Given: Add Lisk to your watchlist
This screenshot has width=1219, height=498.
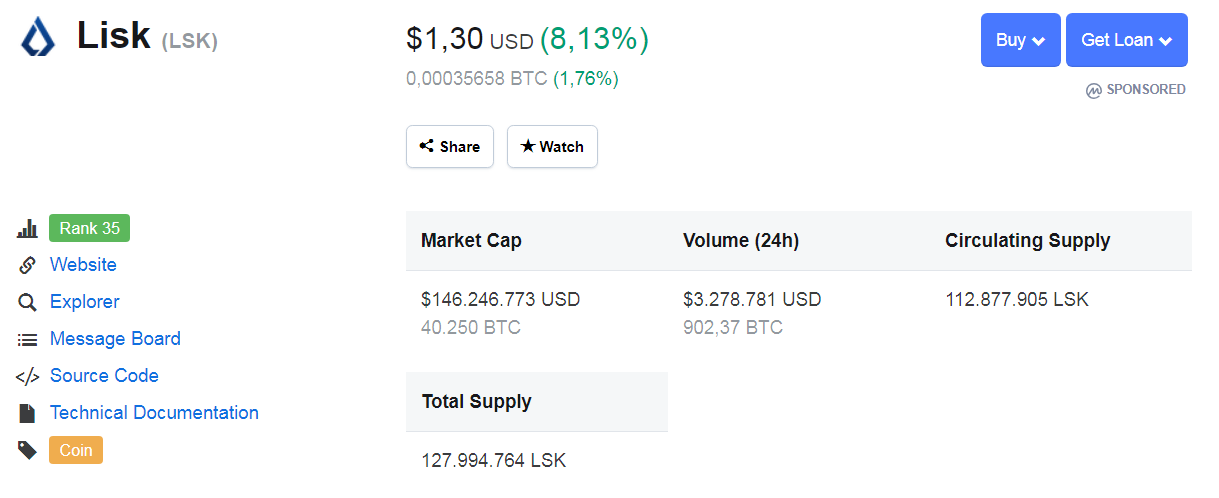Looking at the screenshot, I should pos(552,146).
